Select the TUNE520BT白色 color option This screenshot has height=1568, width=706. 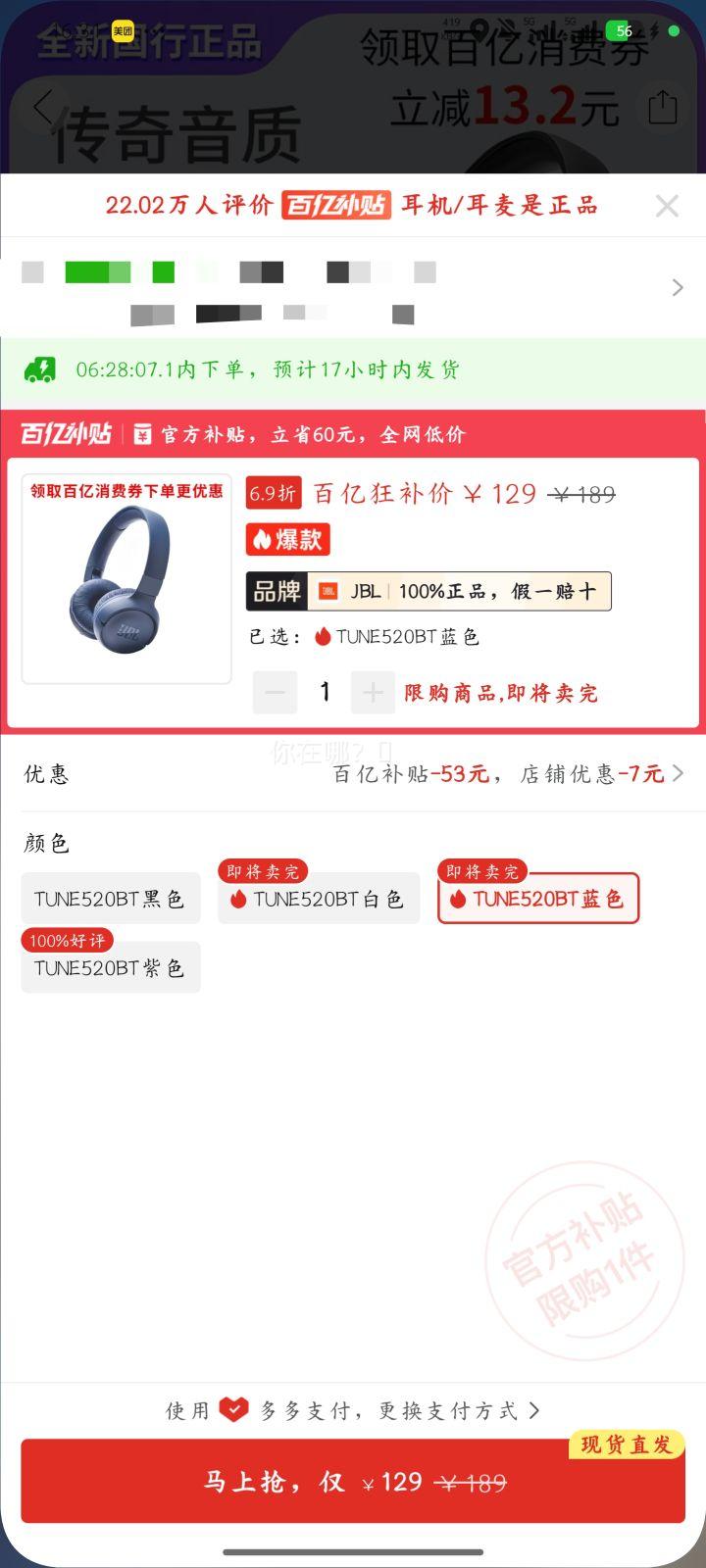click(x=319, y=898)
